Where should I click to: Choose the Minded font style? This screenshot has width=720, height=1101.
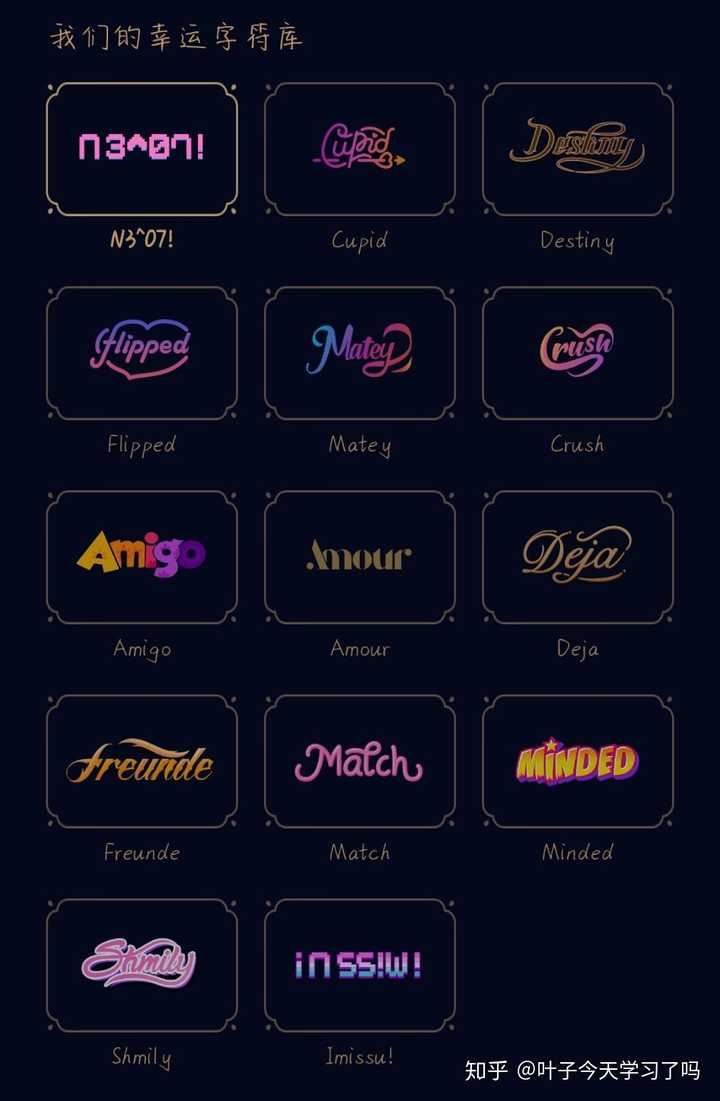578,761
